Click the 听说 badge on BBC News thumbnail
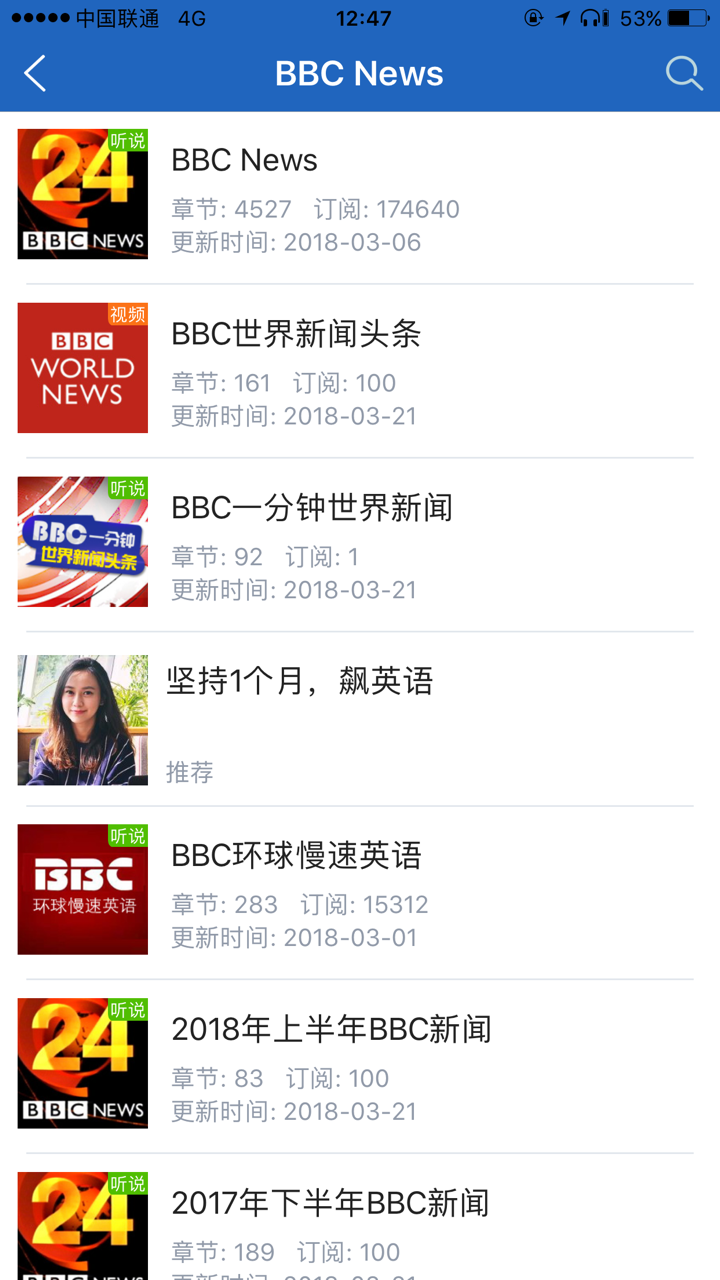This screenshot has height=1280, width=720. coord(129,142)
